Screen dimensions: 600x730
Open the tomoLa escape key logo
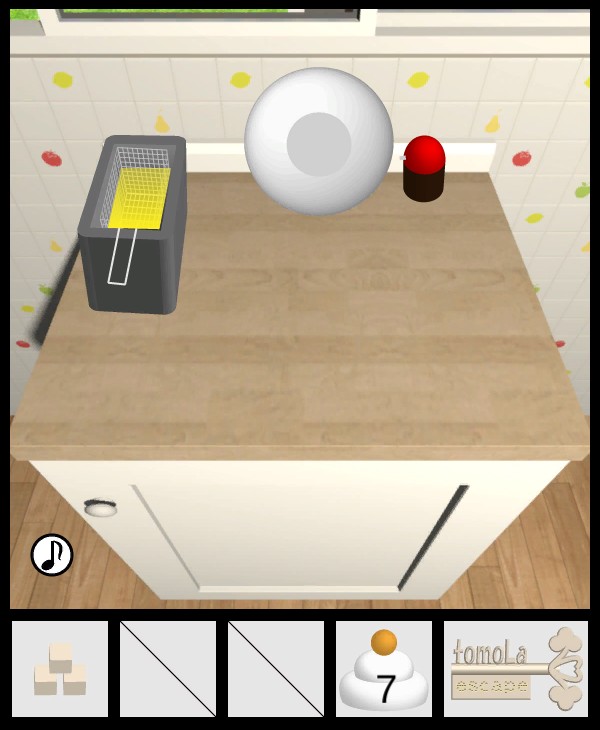click(x=516, y=669)
